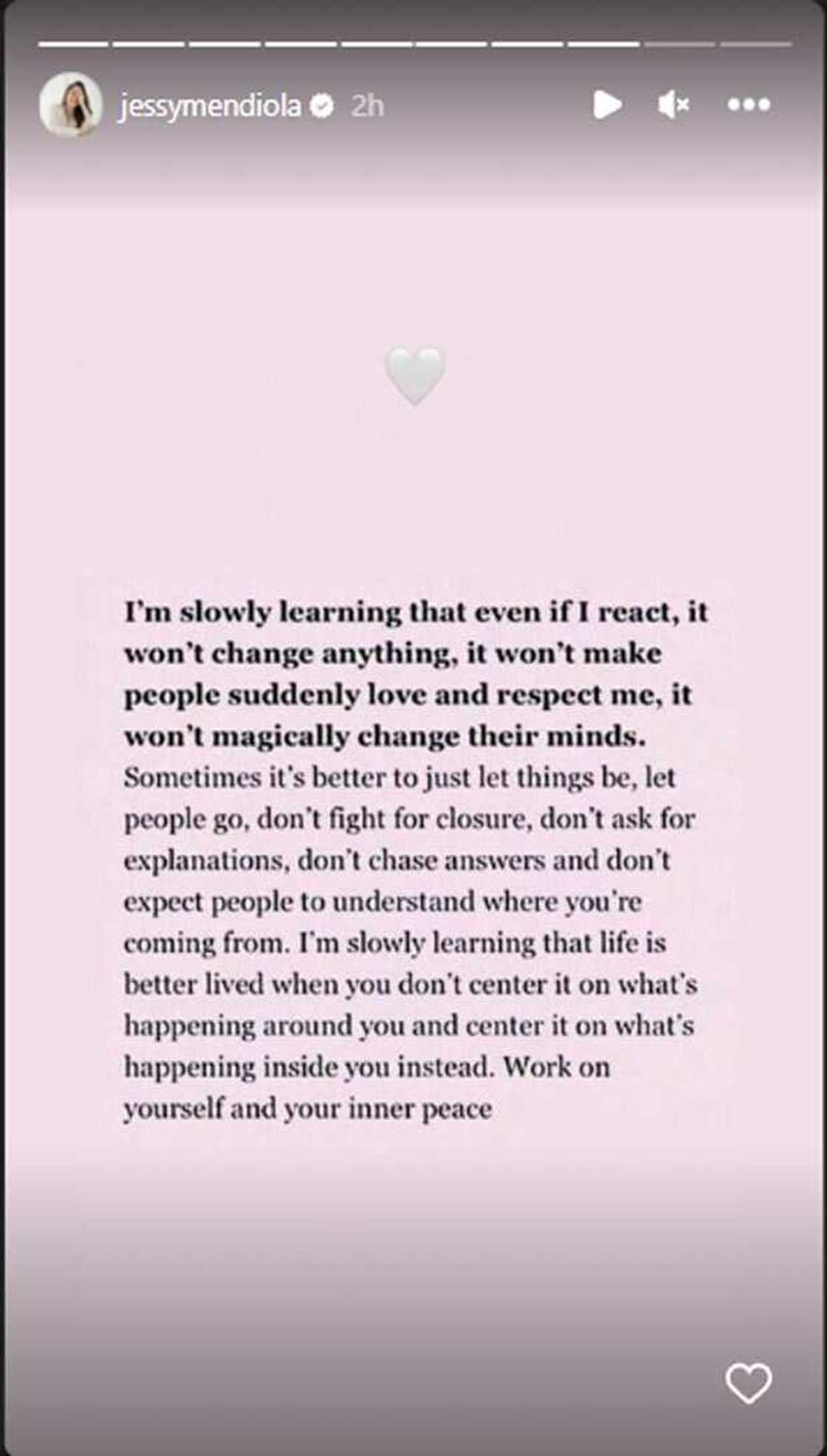Unmute the story sound
The width and height of the screenshot is (827, 1456).
(x=673, y=105)
